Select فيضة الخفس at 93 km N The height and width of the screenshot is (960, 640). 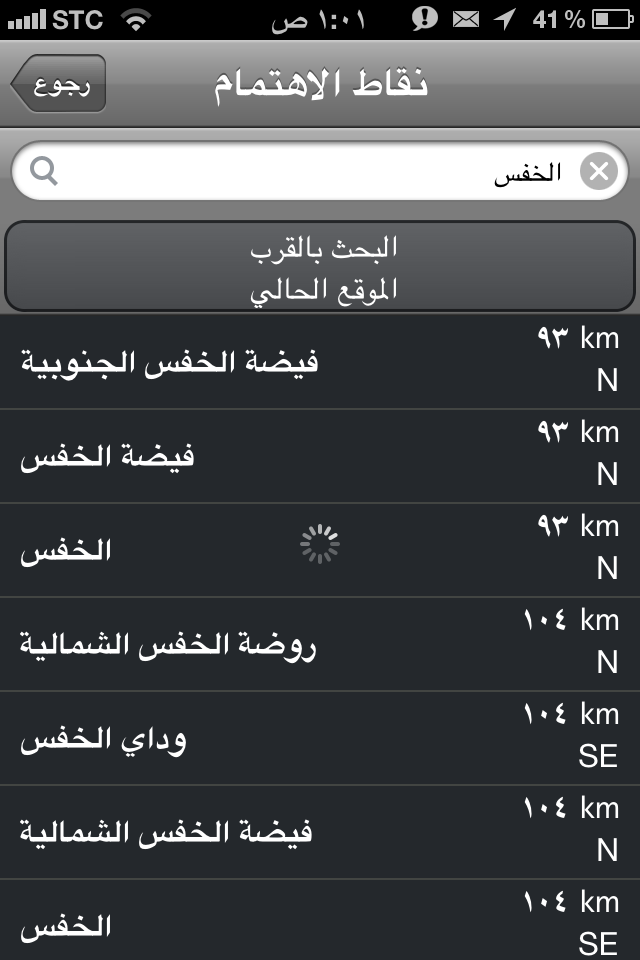(320, 455)
